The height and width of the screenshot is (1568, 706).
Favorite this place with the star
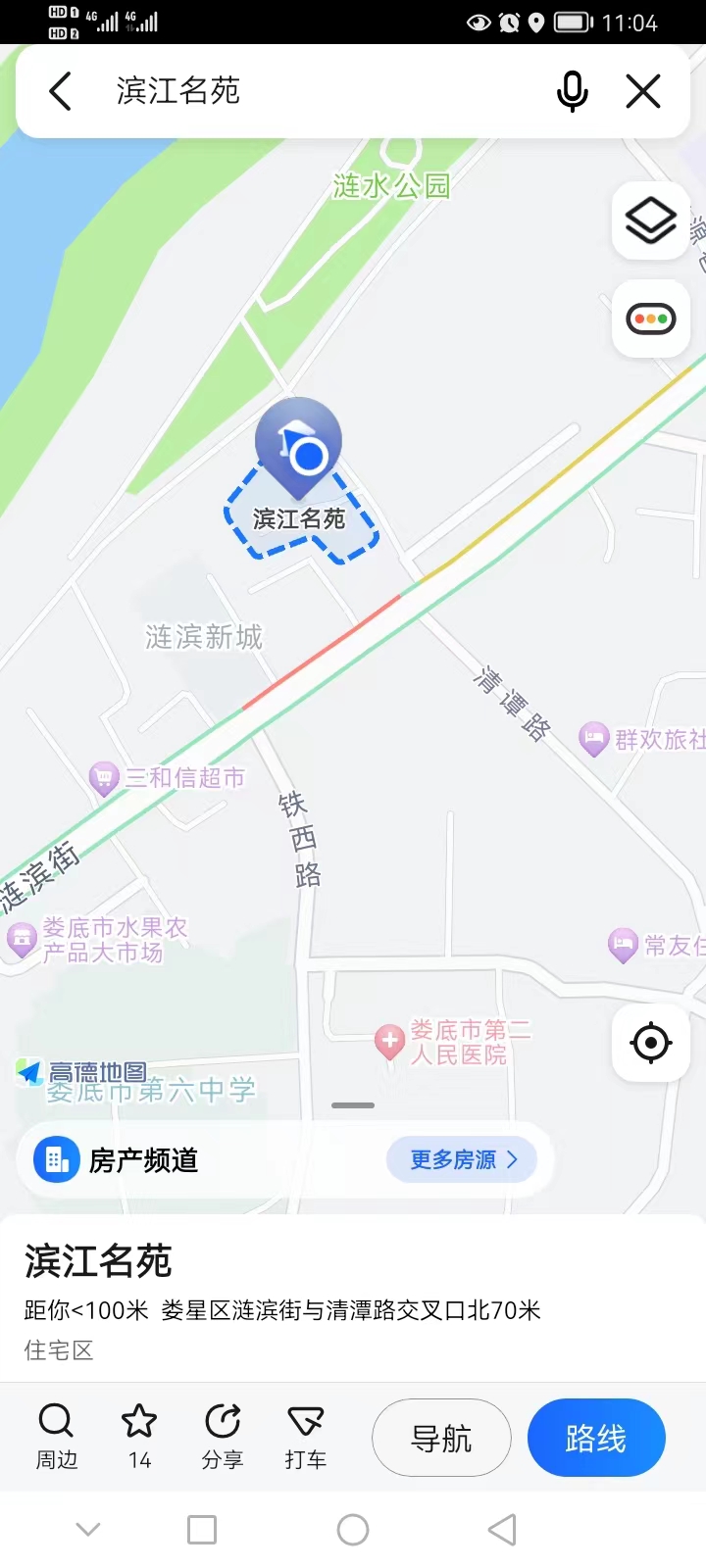(x=139, y=1437)
